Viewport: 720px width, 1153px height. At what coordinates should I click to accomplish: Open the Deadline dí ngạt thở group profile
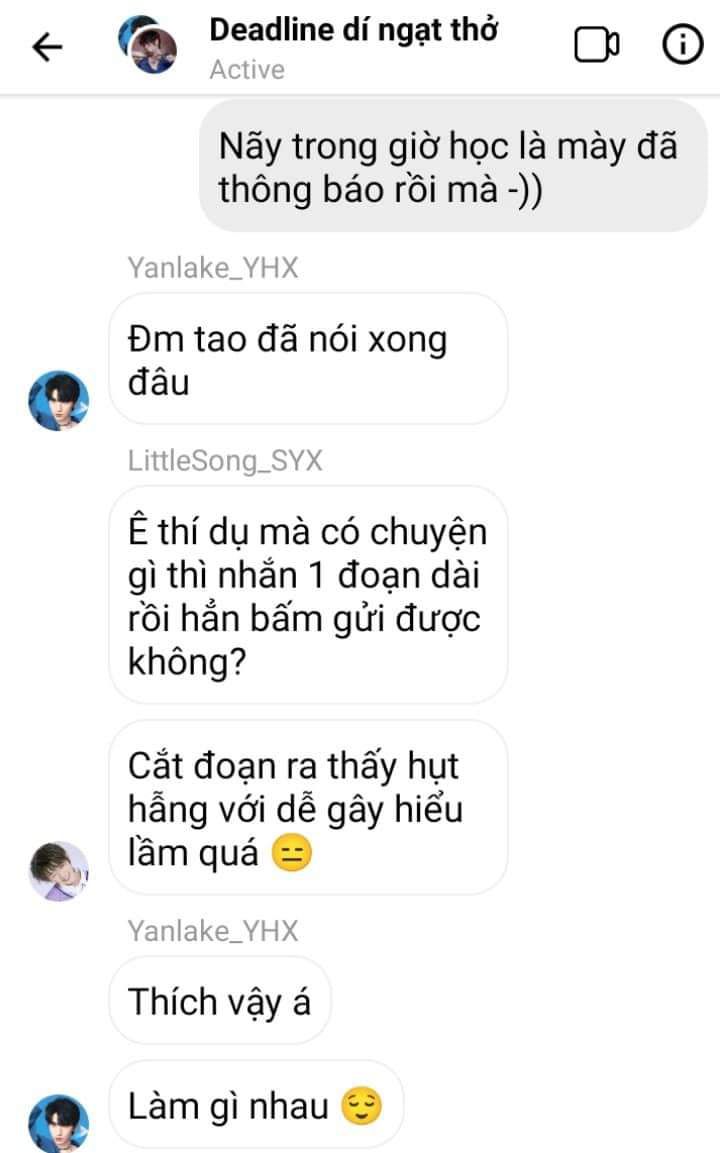(148, 46)
